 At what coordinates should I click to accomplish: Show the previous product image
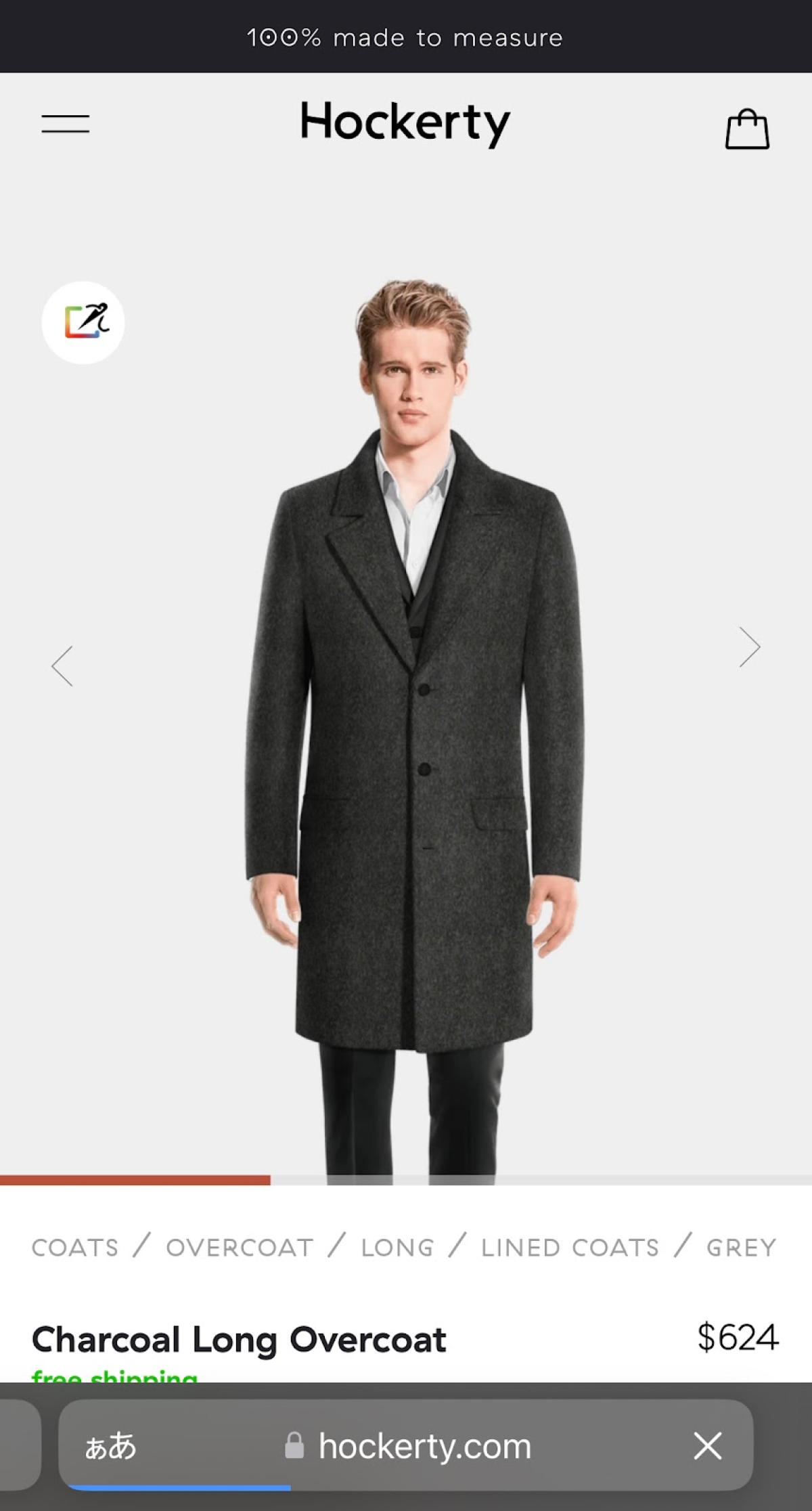coord(62,666)
